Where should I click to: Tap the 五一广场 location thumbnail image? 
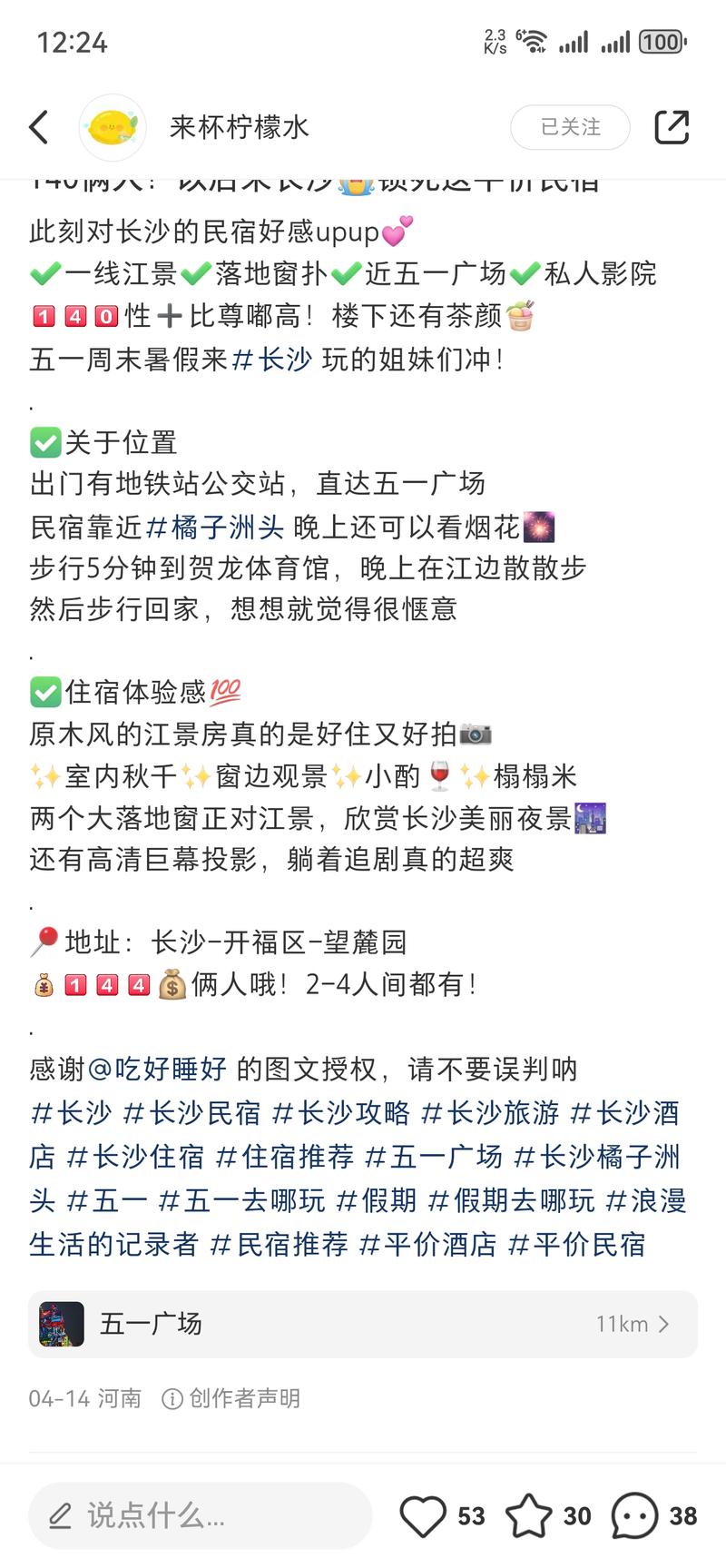[x=60, y=1324]
